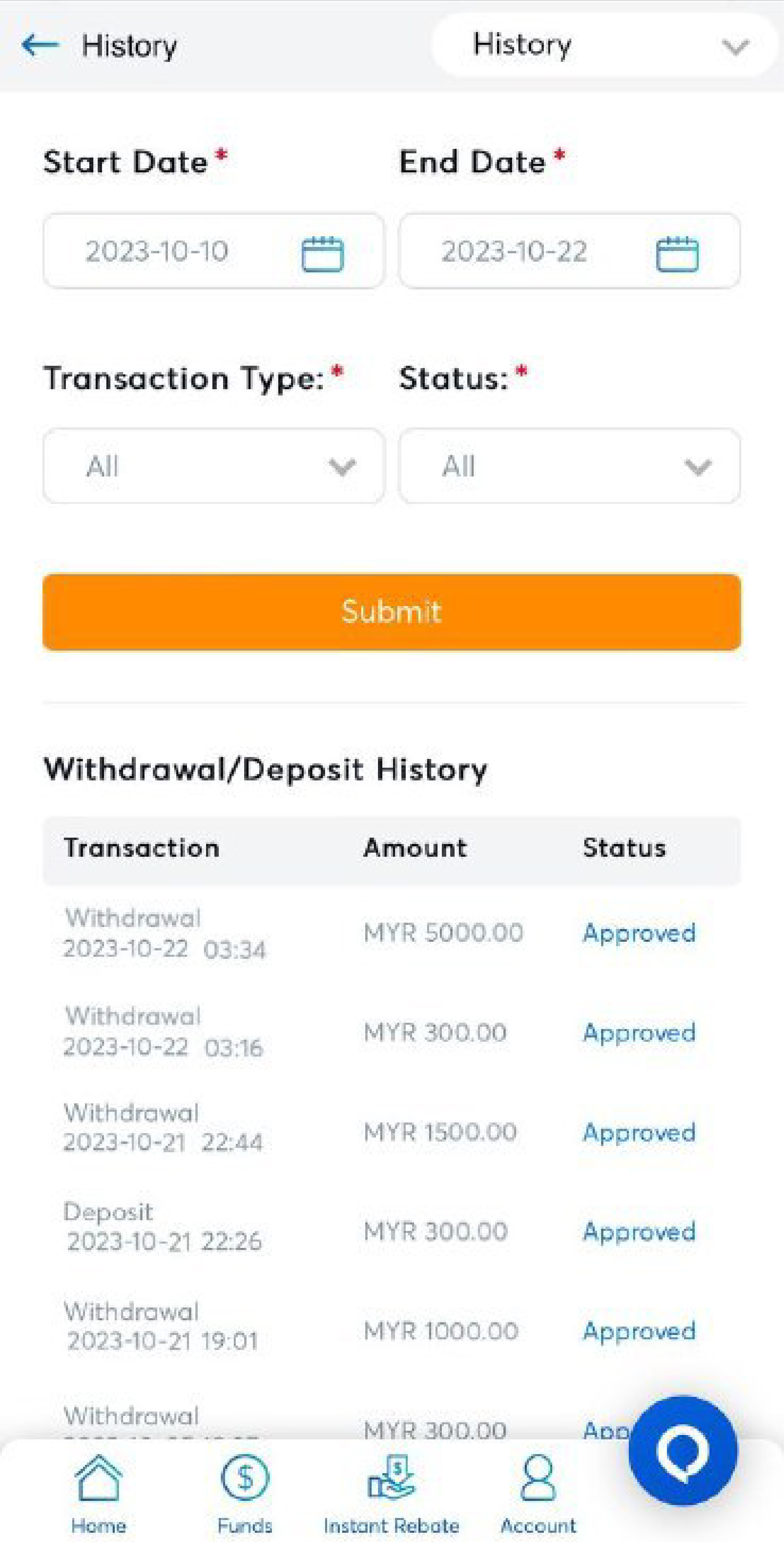Go back using the arrow icon

pos(40,45)
